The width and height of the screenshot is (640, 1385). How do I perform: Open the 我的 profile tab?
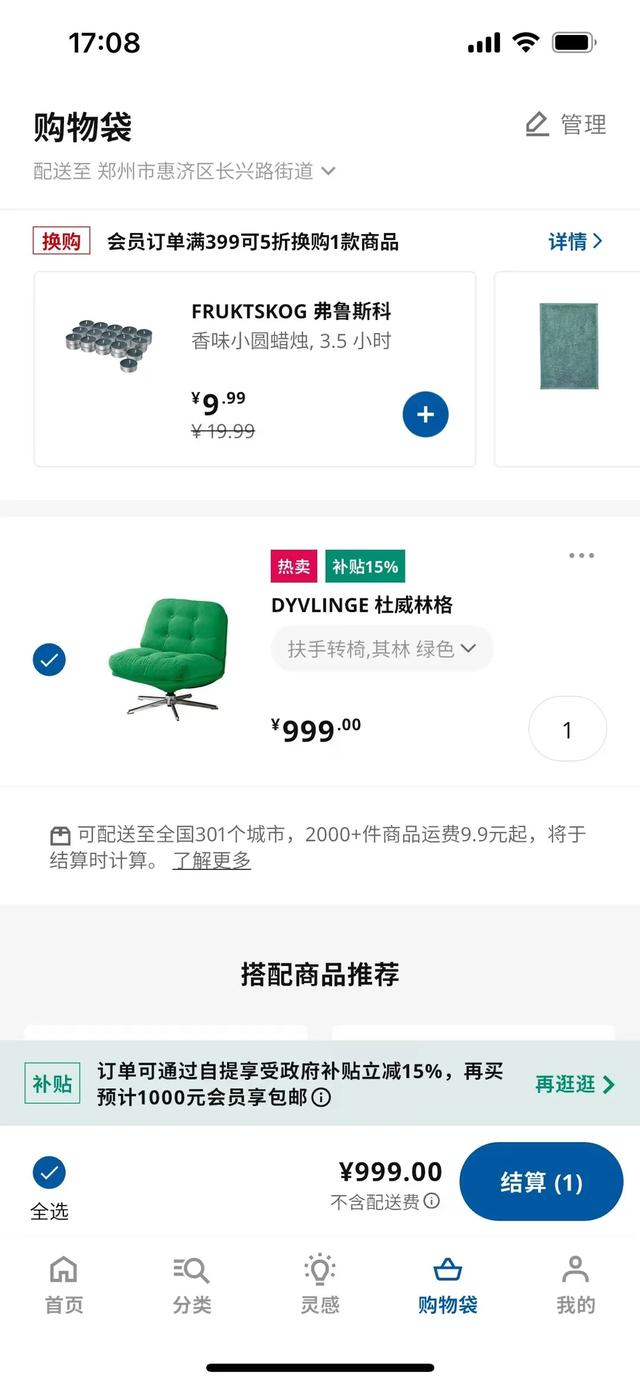(575, 1285)
